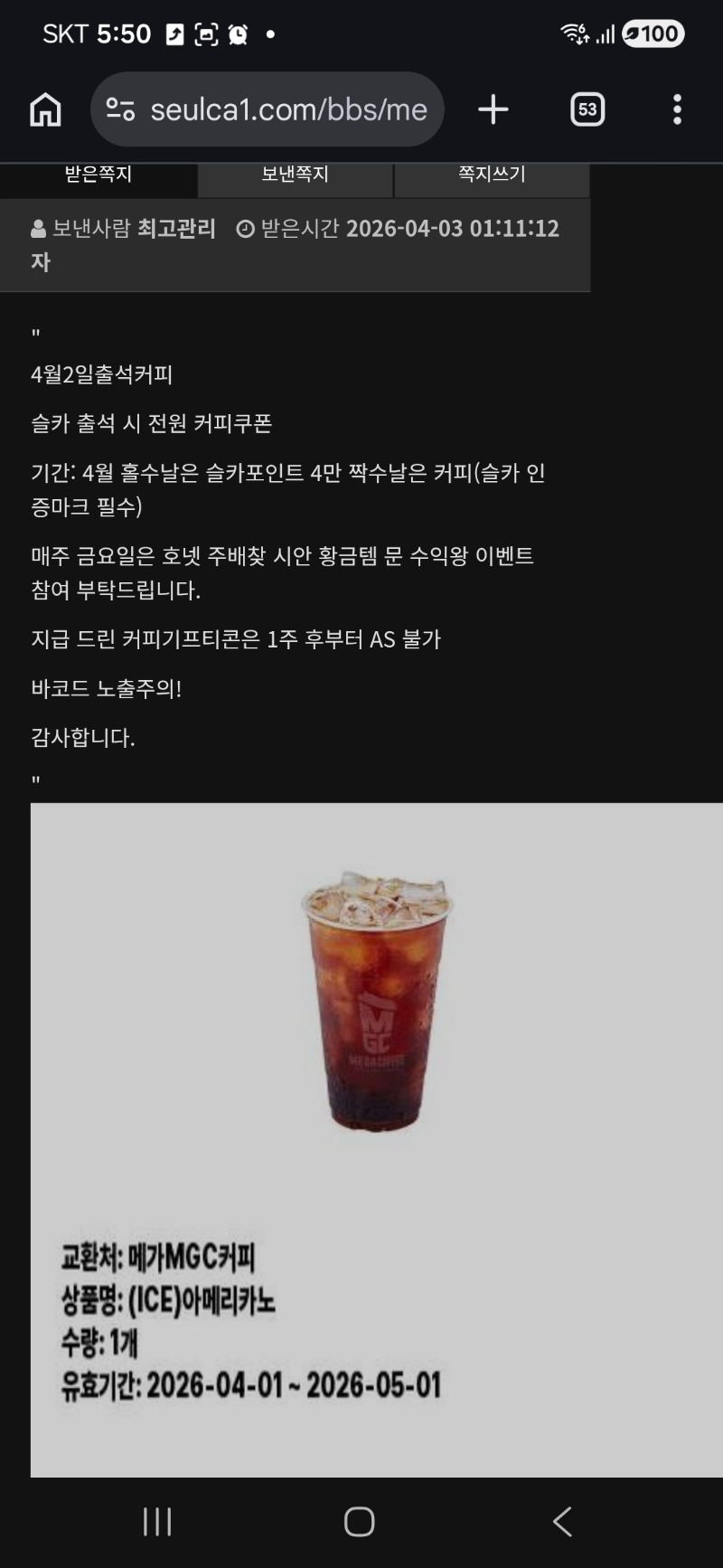The image size is (723, 1568).
Task: Switch to the 받은쪽지 tab
Action: point(99,175)
